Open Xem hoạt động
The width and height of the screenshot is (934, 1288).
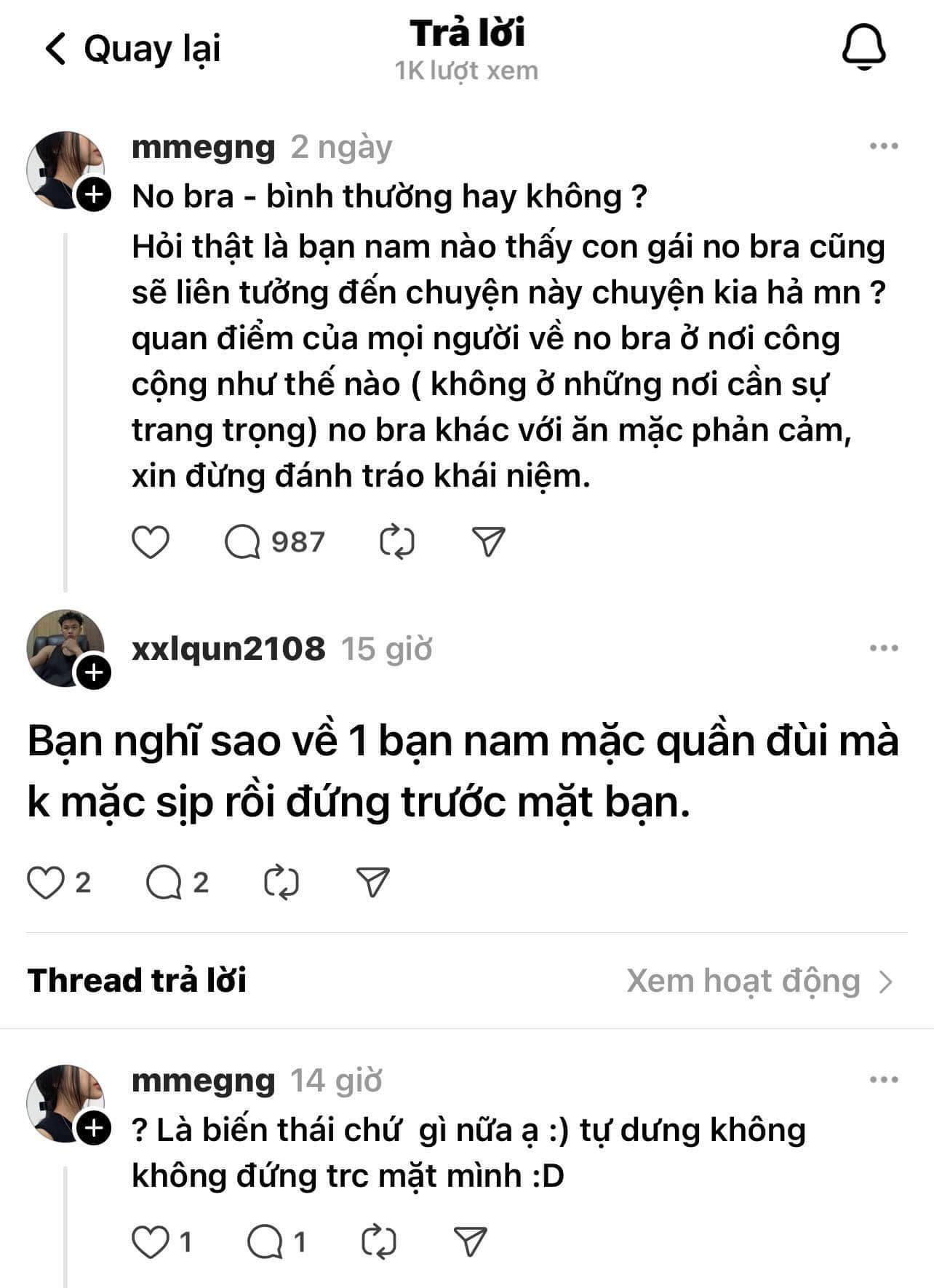coord(760,981)
